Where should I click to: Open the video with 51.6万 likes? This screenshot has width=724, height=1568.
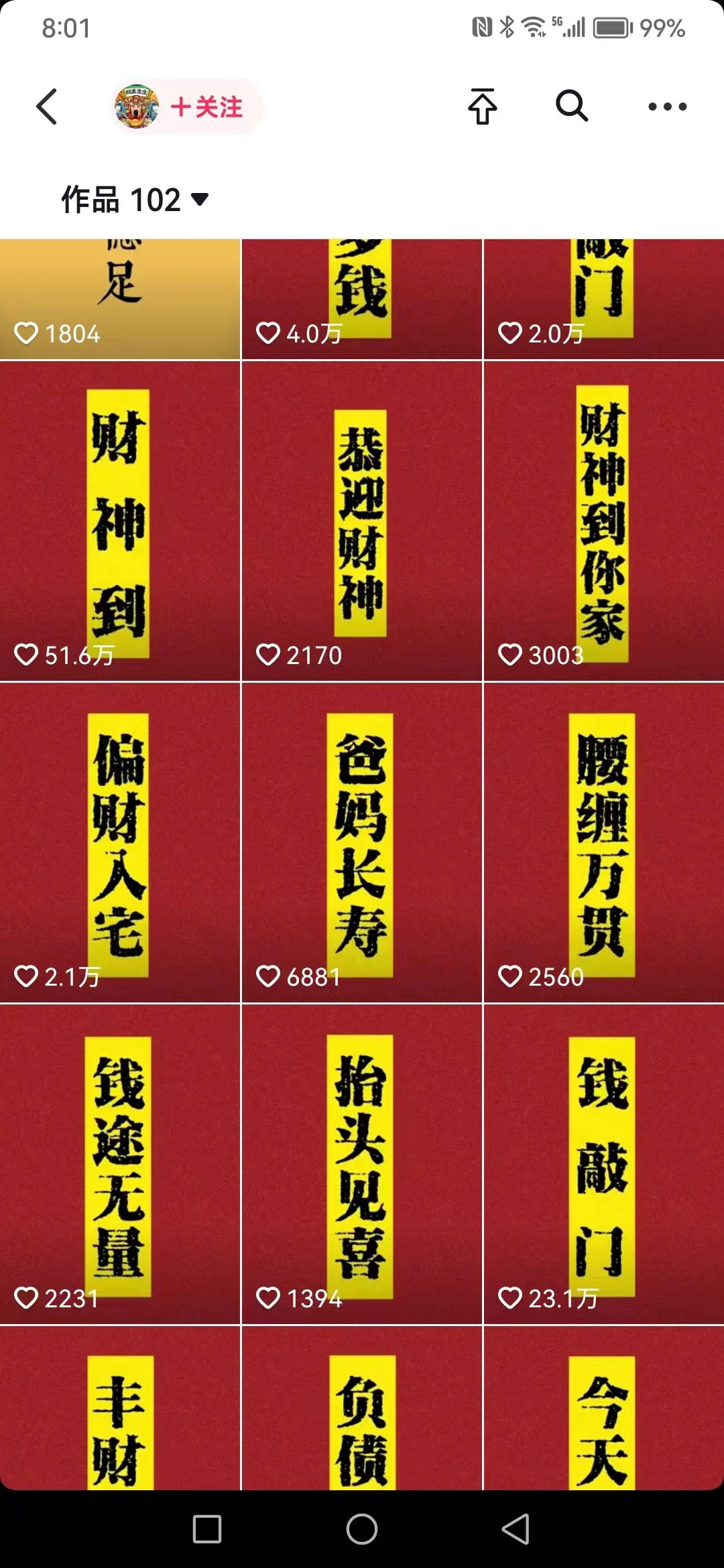(x=119, y=509)
